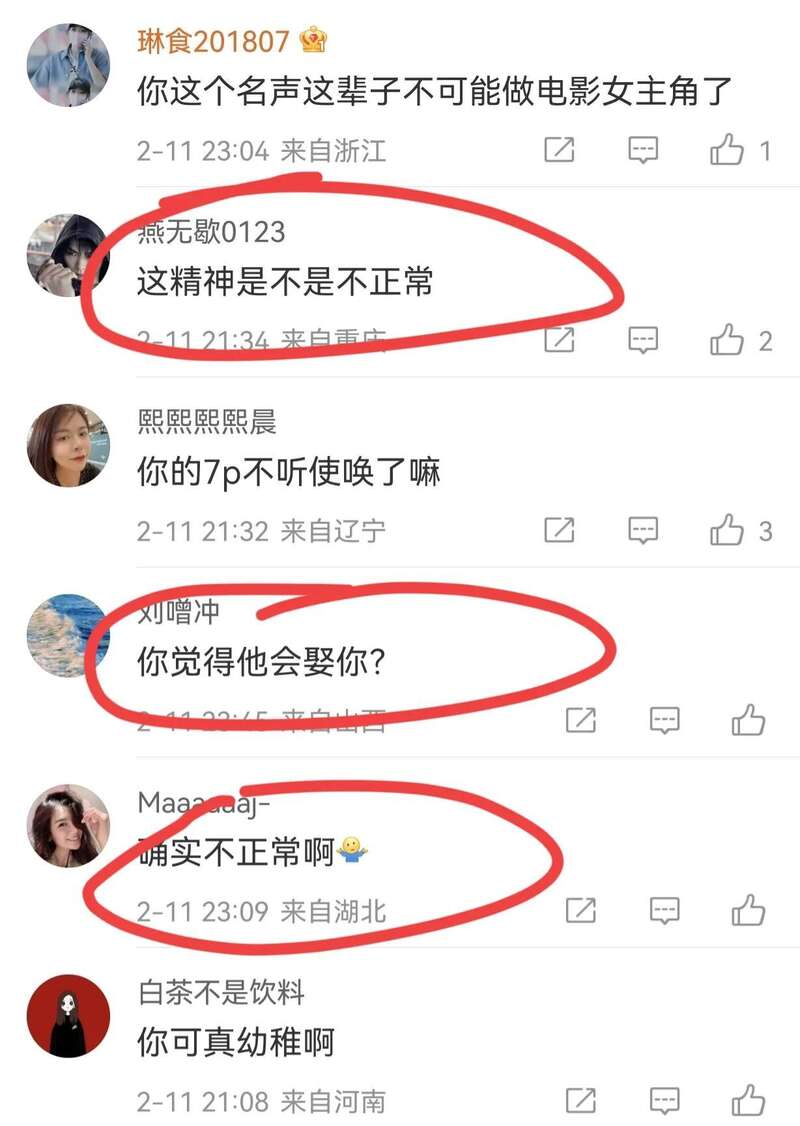Viewport: 800px width, 1126px height.
Task: Reply to 燕无歇0123's comment
Action: click(643, 341)
